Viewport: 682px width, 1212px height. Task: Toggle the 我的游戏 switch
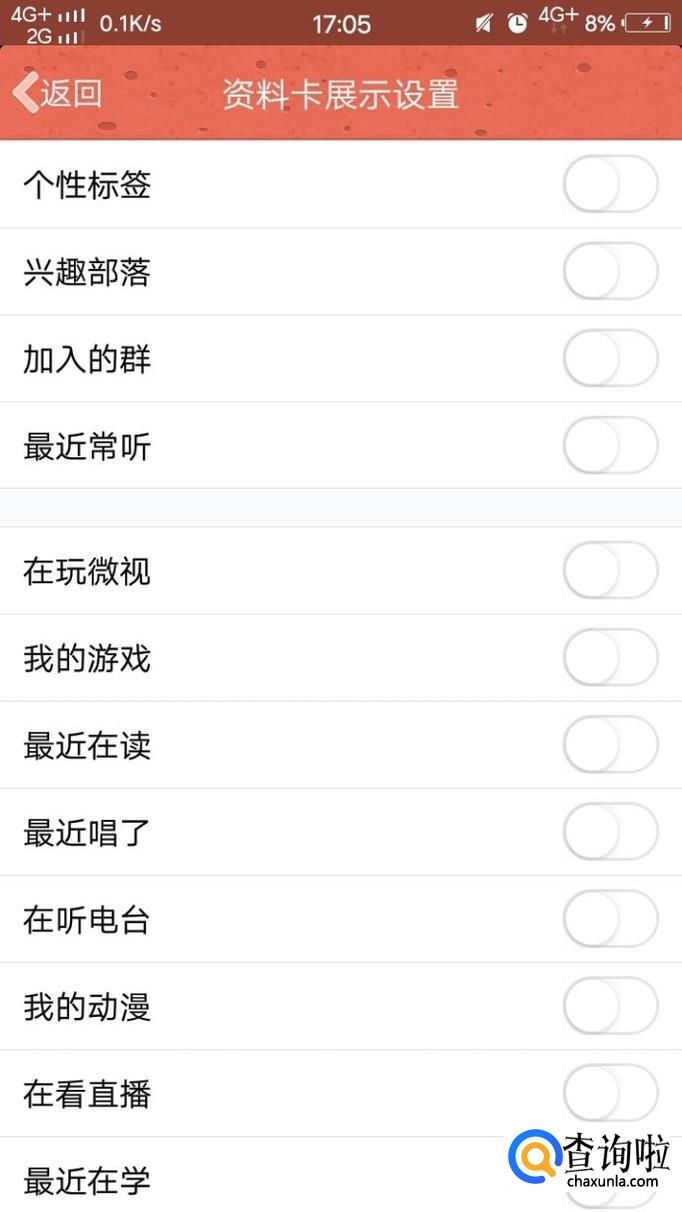[x=610, y=659]
